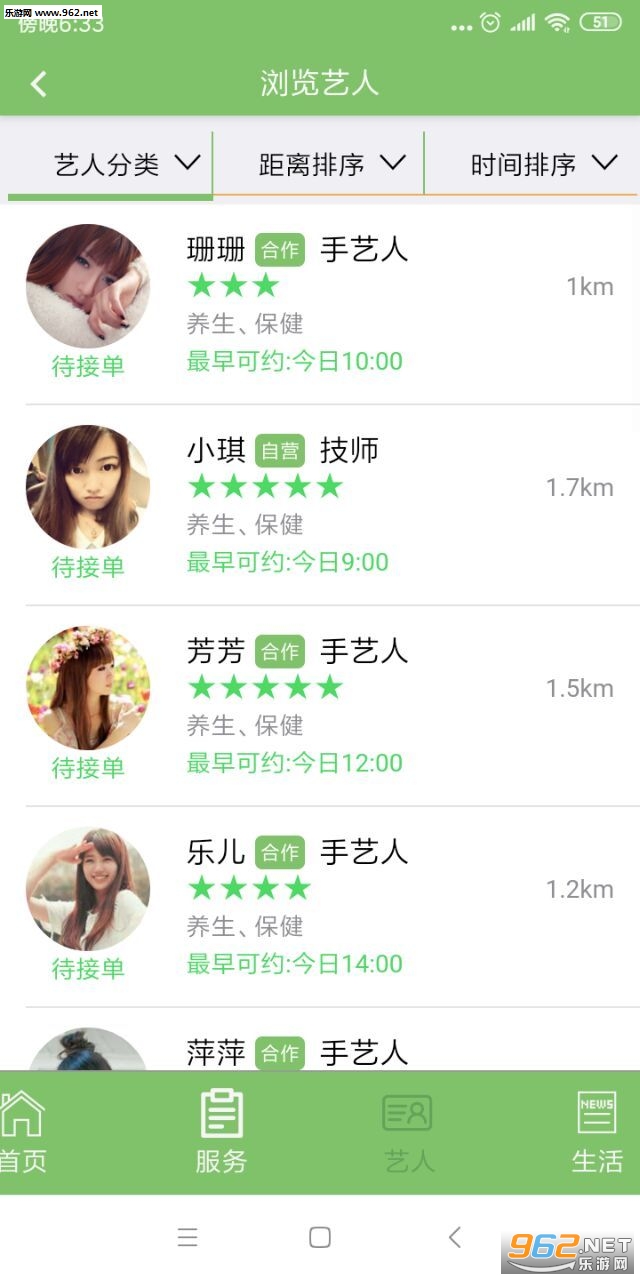This screenshot has height=1280, width=640.
Task: Open the 距离排序 sorting dropdown
Action: click(x=331, y=164)
